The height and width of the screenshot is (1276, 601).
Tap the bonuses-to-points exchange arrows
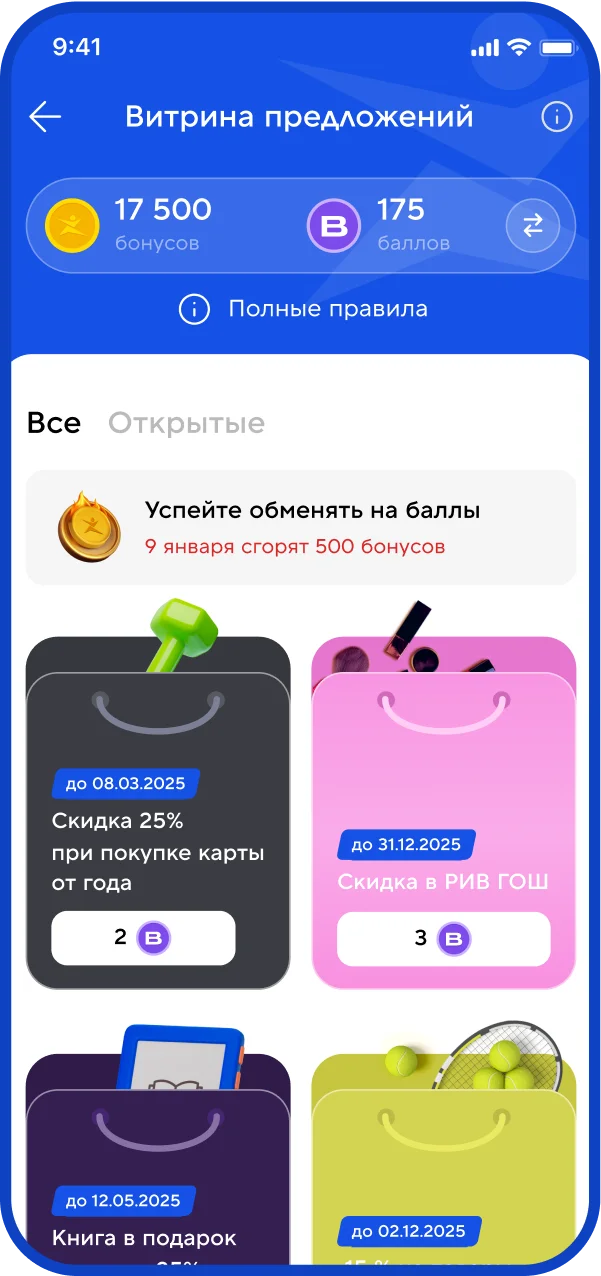click(533, 226)
